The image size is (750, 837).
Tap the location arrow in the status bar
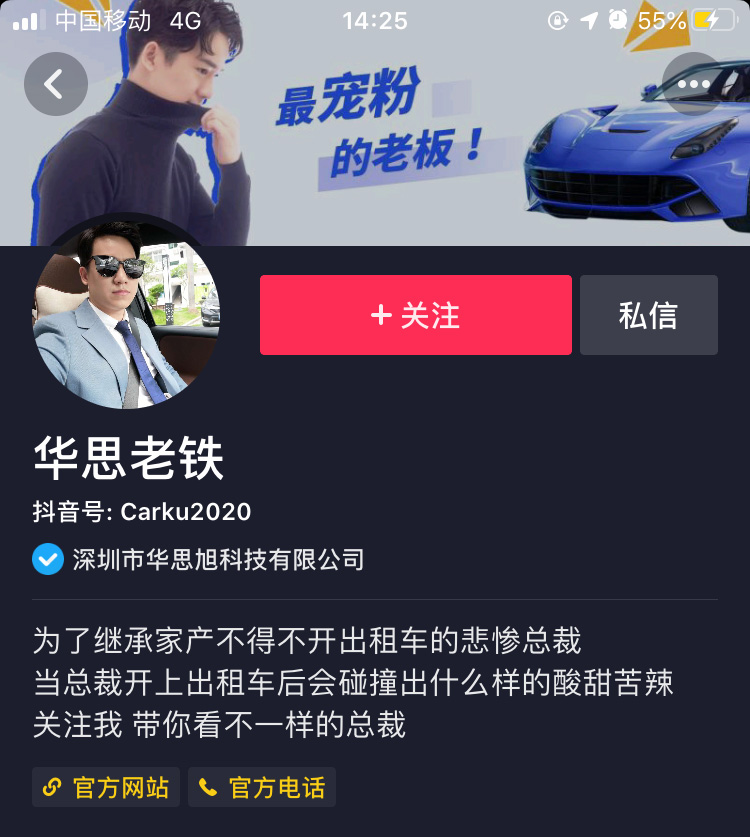coord(590,18)
